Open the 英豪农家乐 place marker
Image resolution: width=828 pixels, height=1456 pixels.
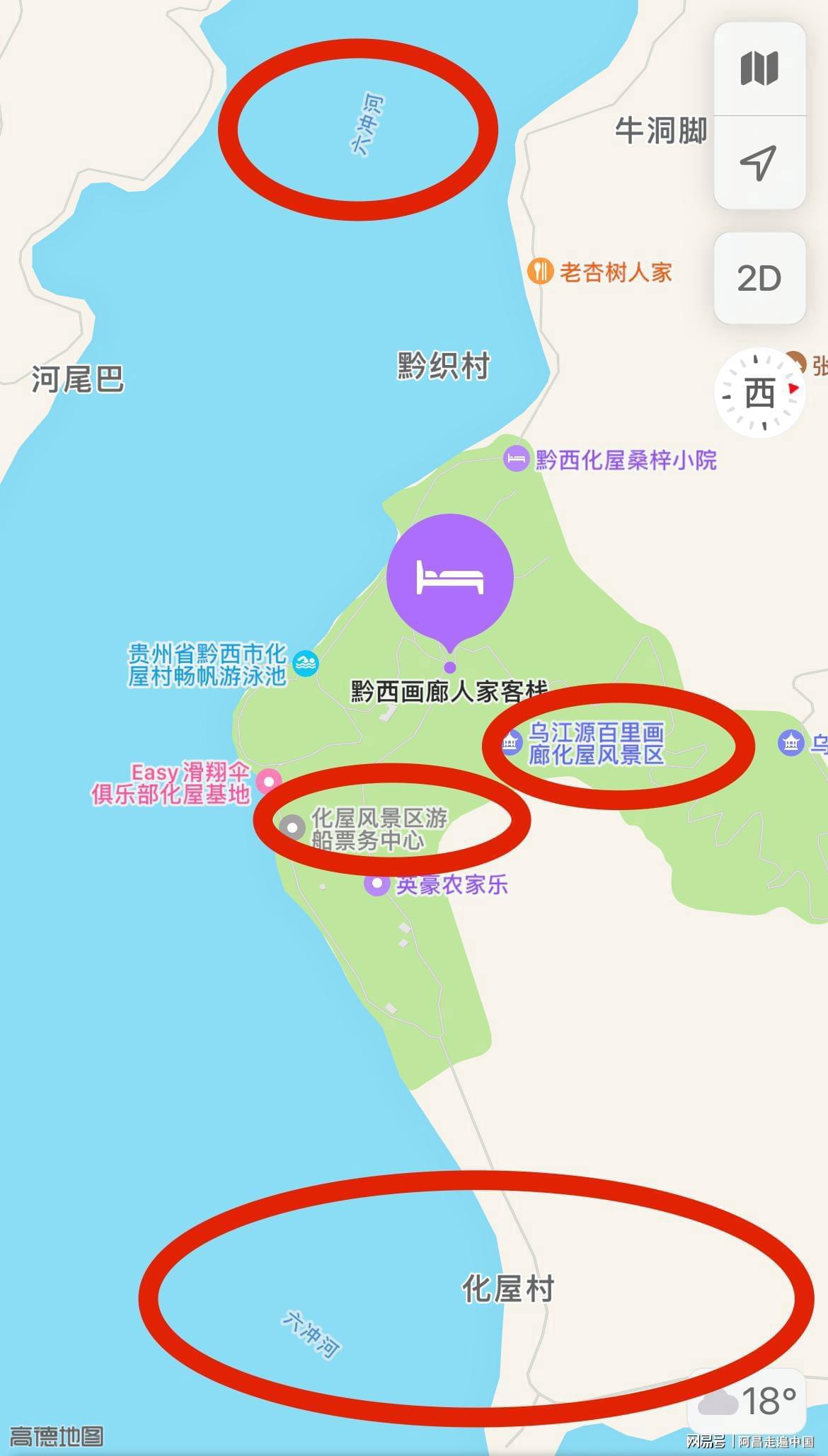click(377, 884)
